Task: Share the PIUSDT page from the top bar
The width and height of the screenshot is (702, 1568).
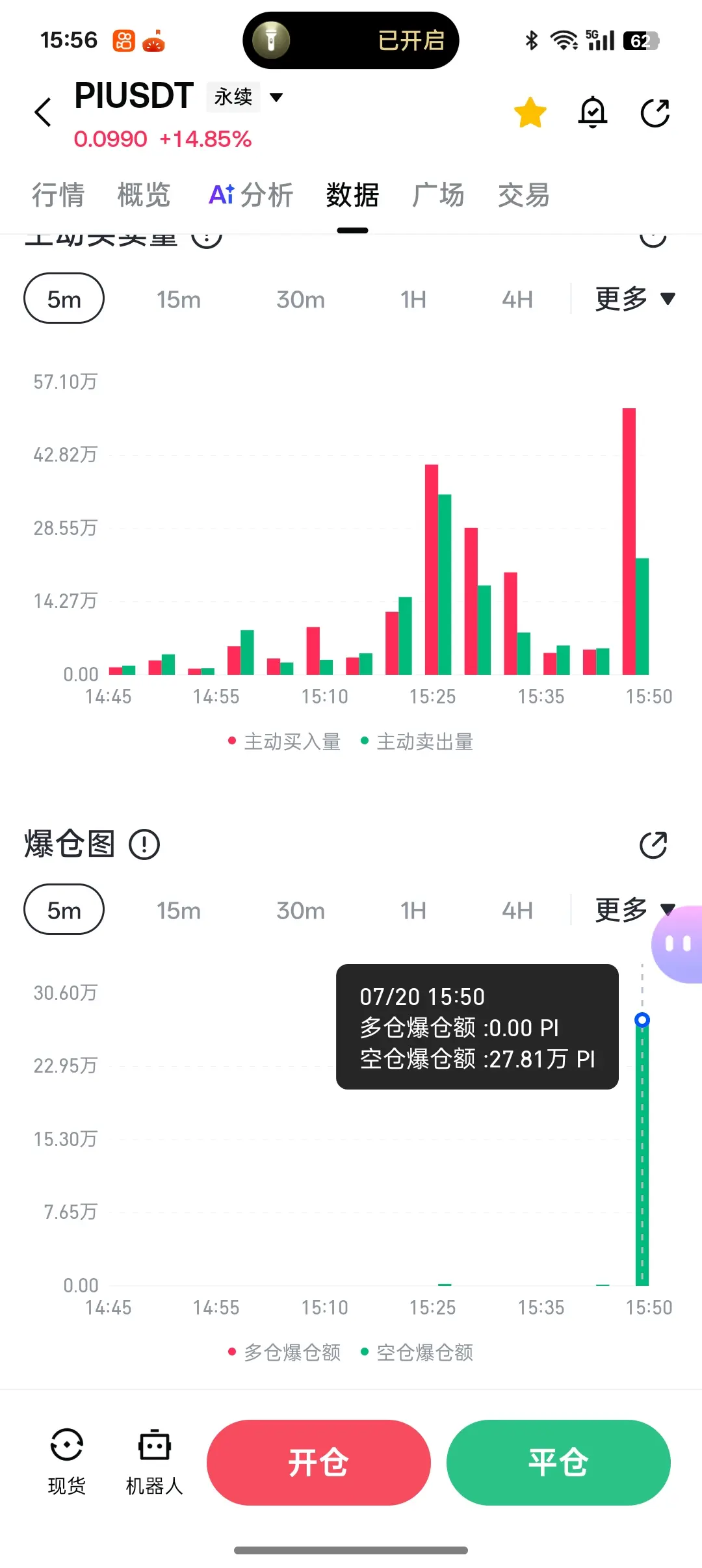Action: tap(655, 113)
